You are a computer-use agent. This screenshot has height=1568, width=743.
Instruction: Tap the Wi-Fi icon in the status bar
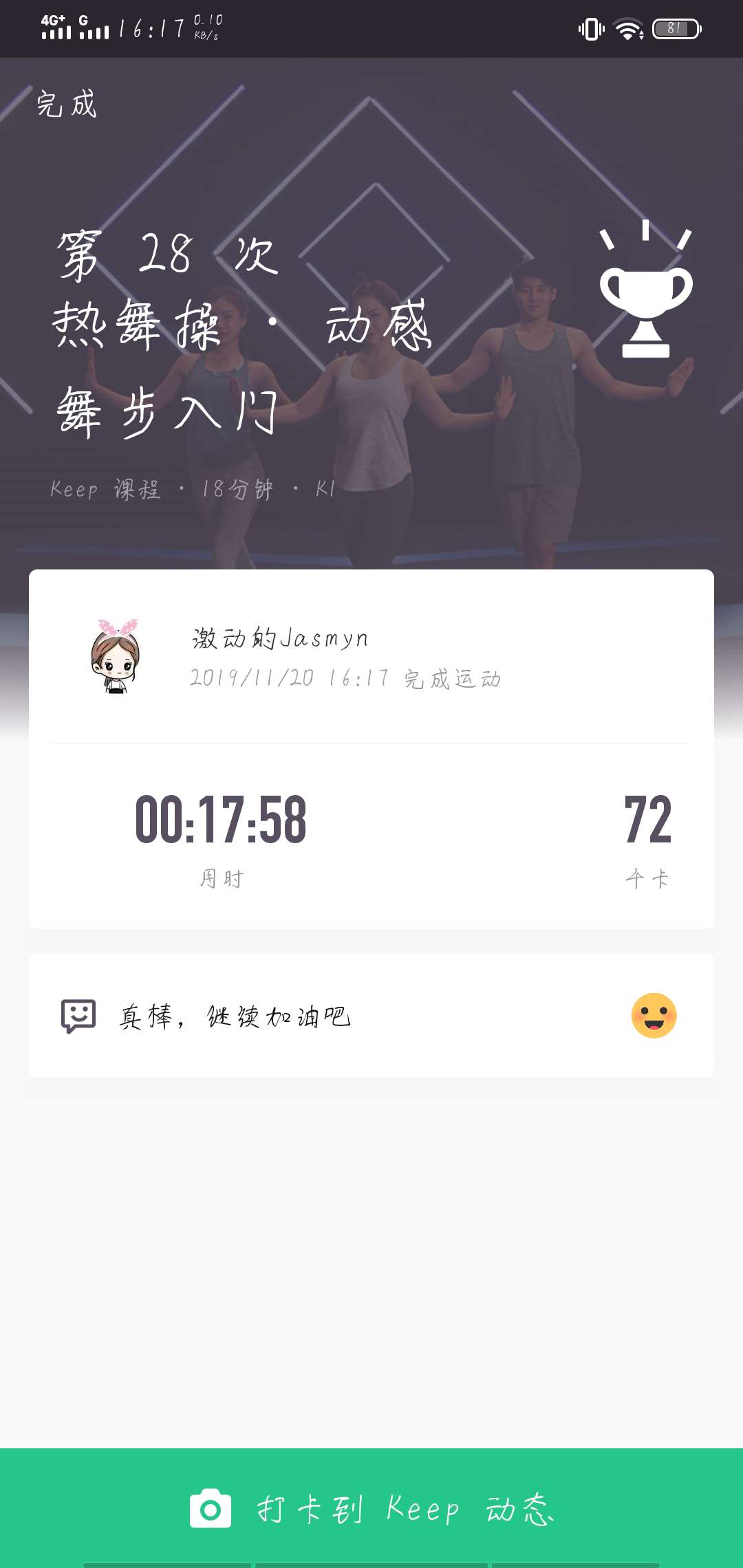[628, 29]
